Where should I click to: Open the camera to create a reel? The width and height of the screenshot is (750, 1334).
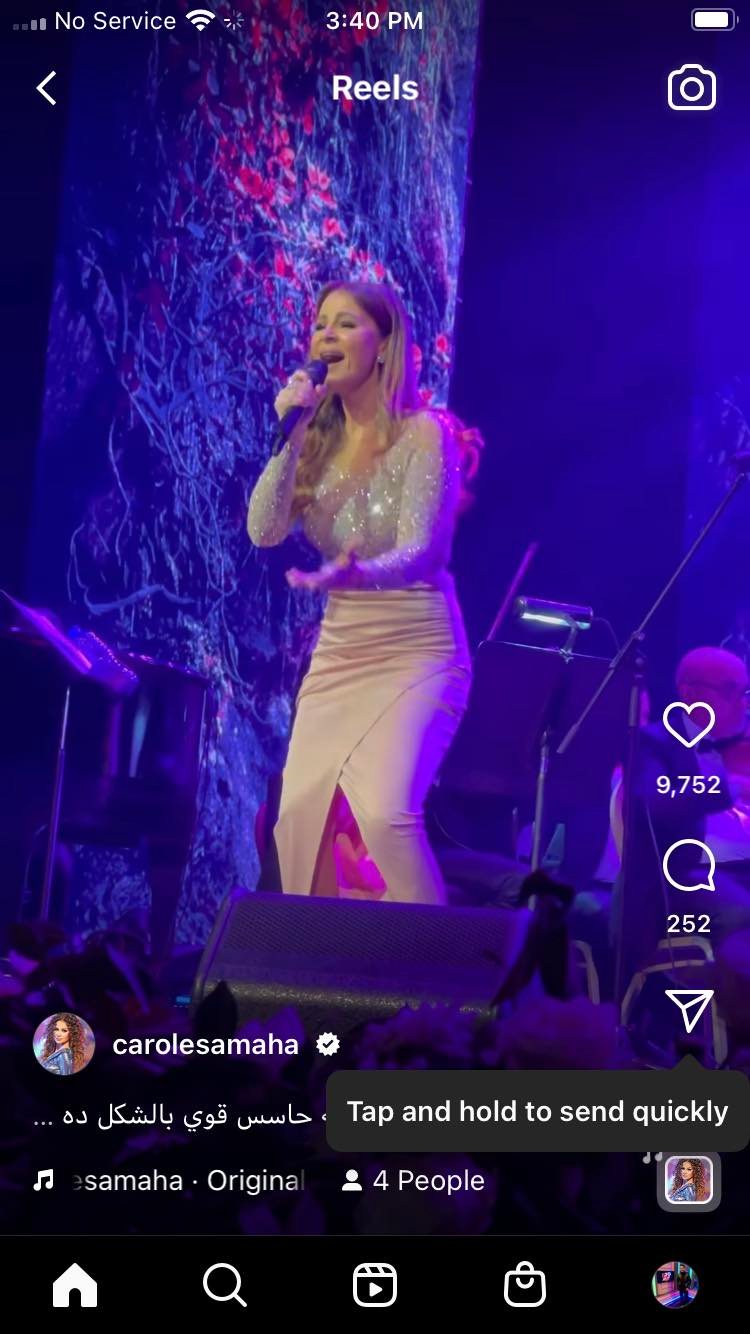[692, 88]
